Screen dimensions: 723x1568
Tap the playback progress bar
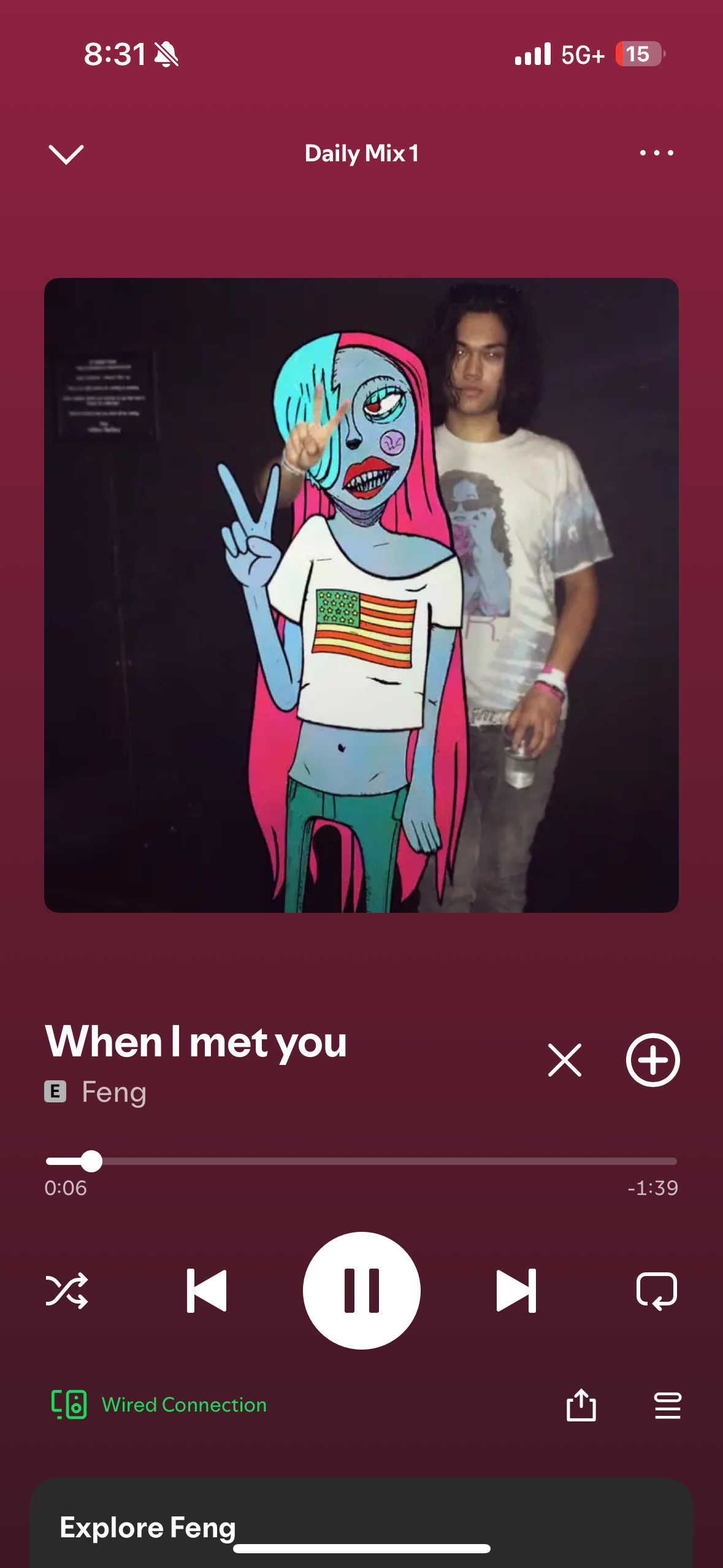[x=361, y=1161]
